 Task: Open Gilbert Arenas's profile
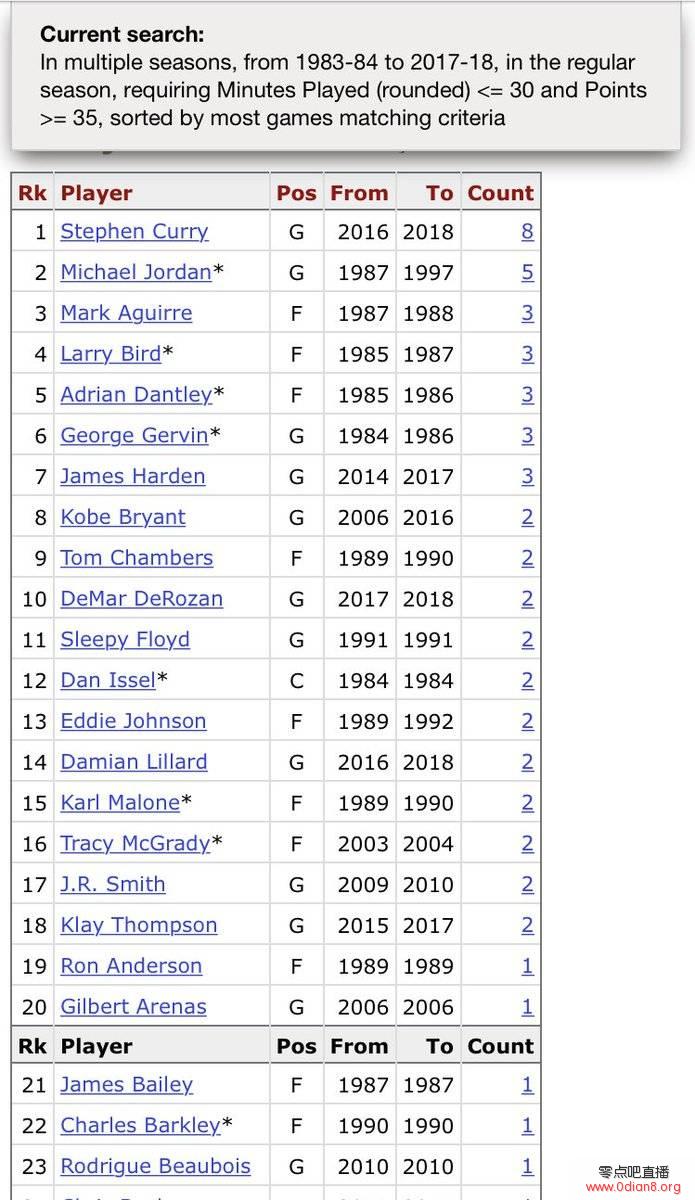pos(133,1007)
